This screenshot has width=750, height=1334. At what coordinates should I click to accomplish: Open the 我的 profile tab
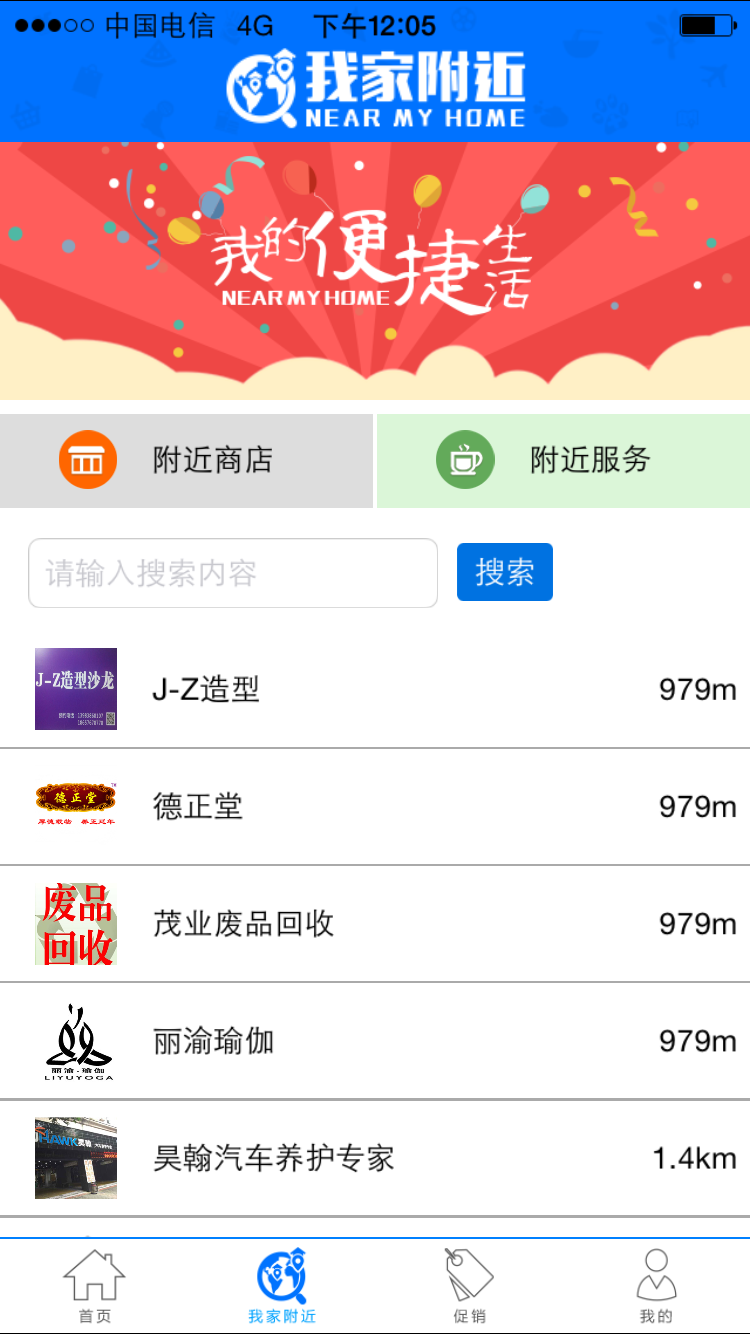(x=656, y=1287)
